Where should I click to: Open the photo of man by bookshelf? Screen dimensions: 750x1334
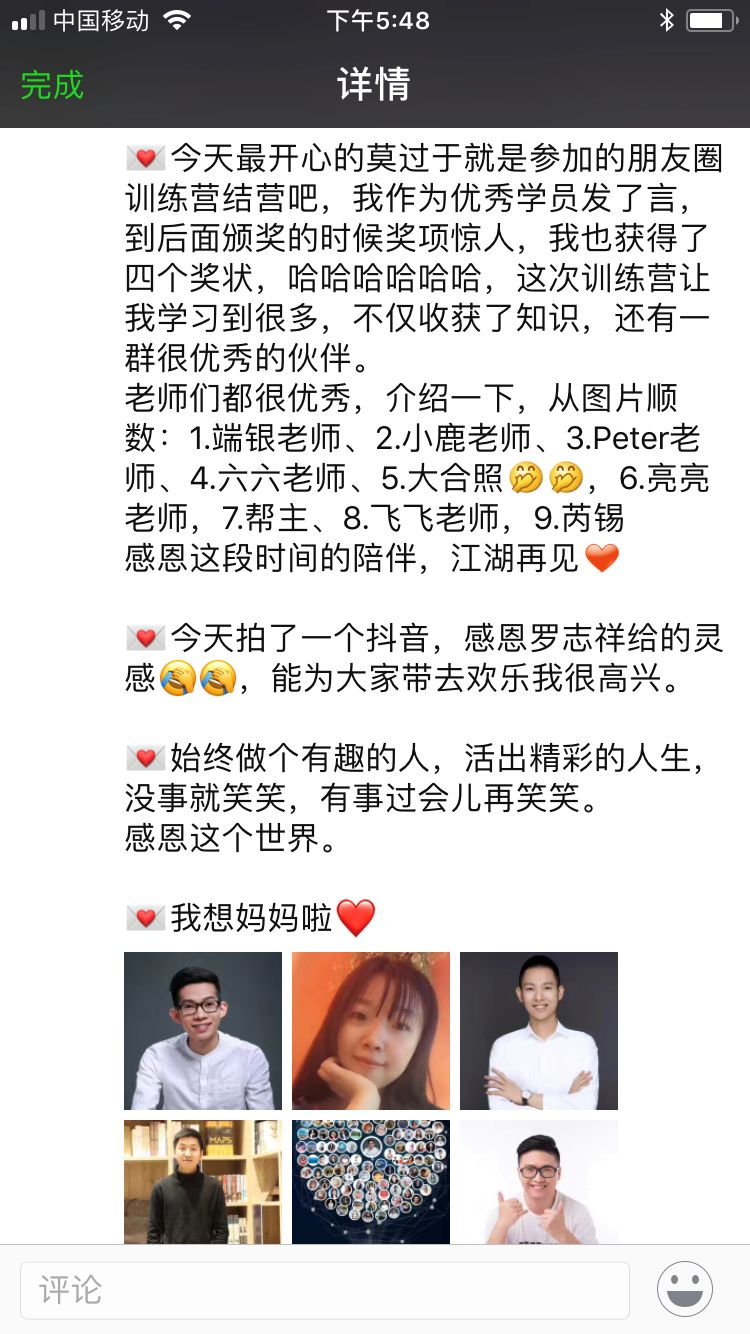pos(203,1182)
